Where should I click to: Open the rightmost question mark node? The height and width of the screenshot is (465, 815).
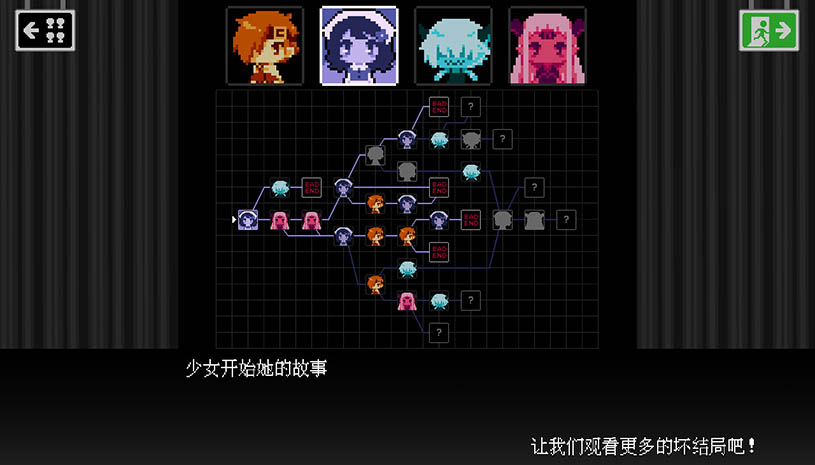pyautogui.click(x=567, y=219)
